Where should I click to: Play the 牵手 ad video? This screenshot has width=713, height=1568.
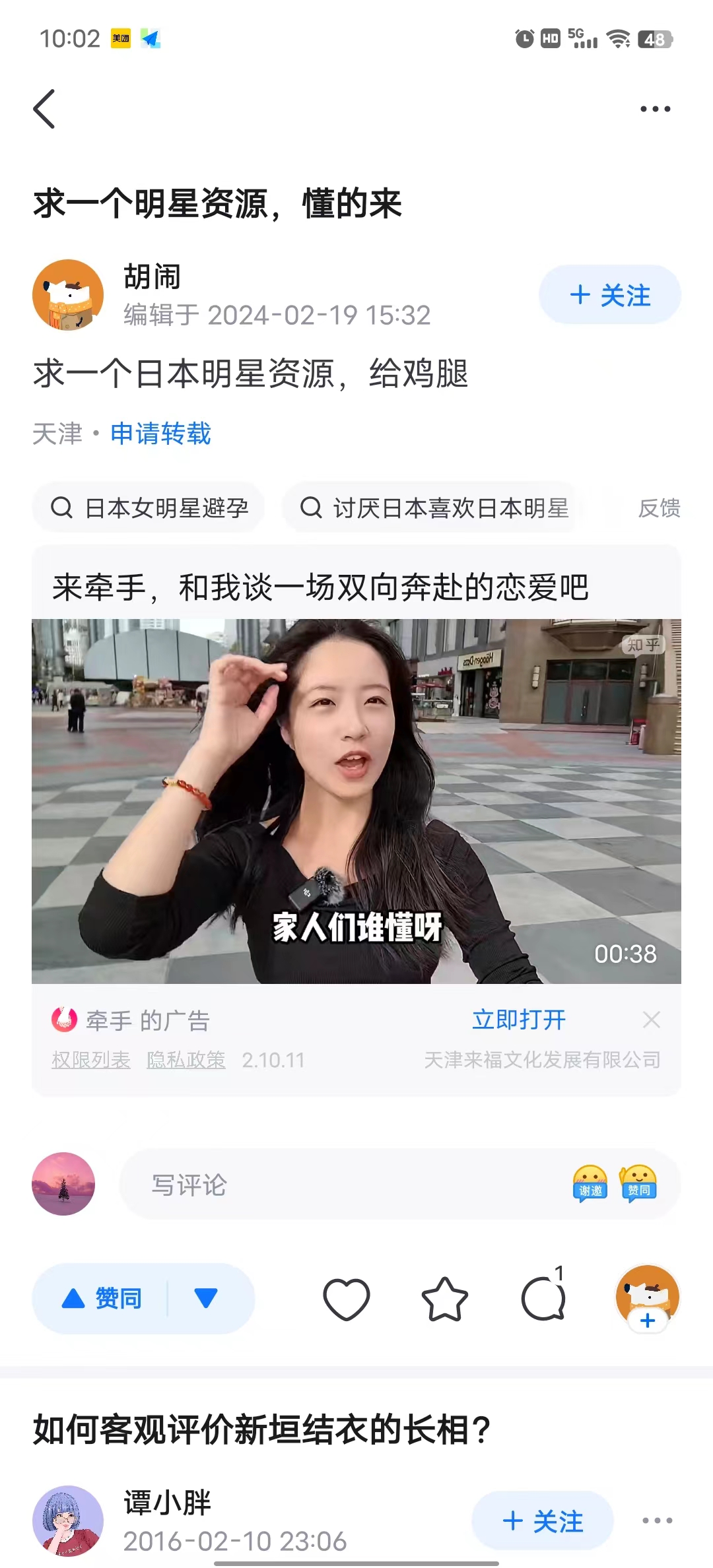pos(356,800)
